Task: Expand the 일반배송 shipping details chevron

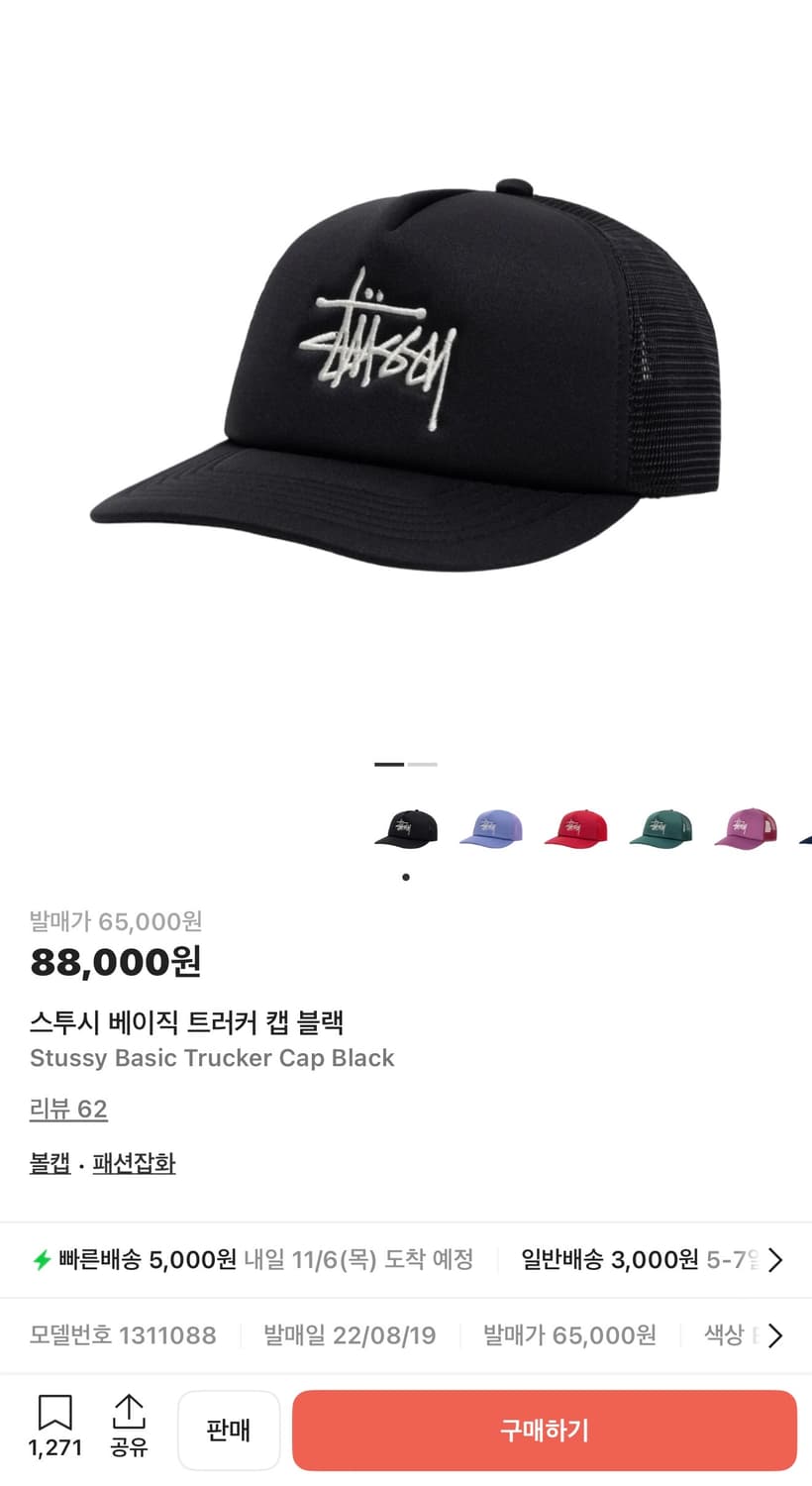Action: click(x=775, y=1259)
